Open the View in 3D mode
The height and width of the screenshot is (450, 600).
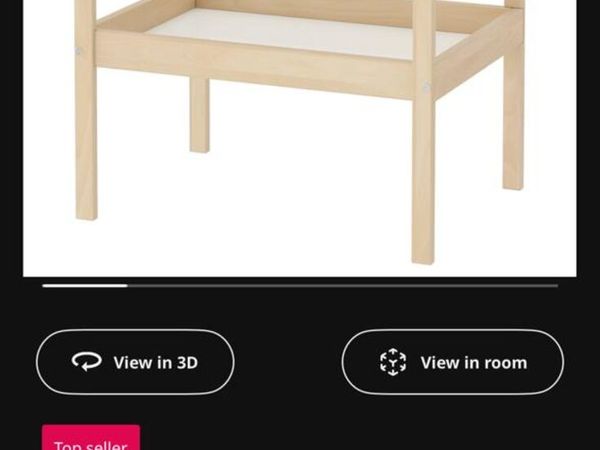tap(135, 362)
